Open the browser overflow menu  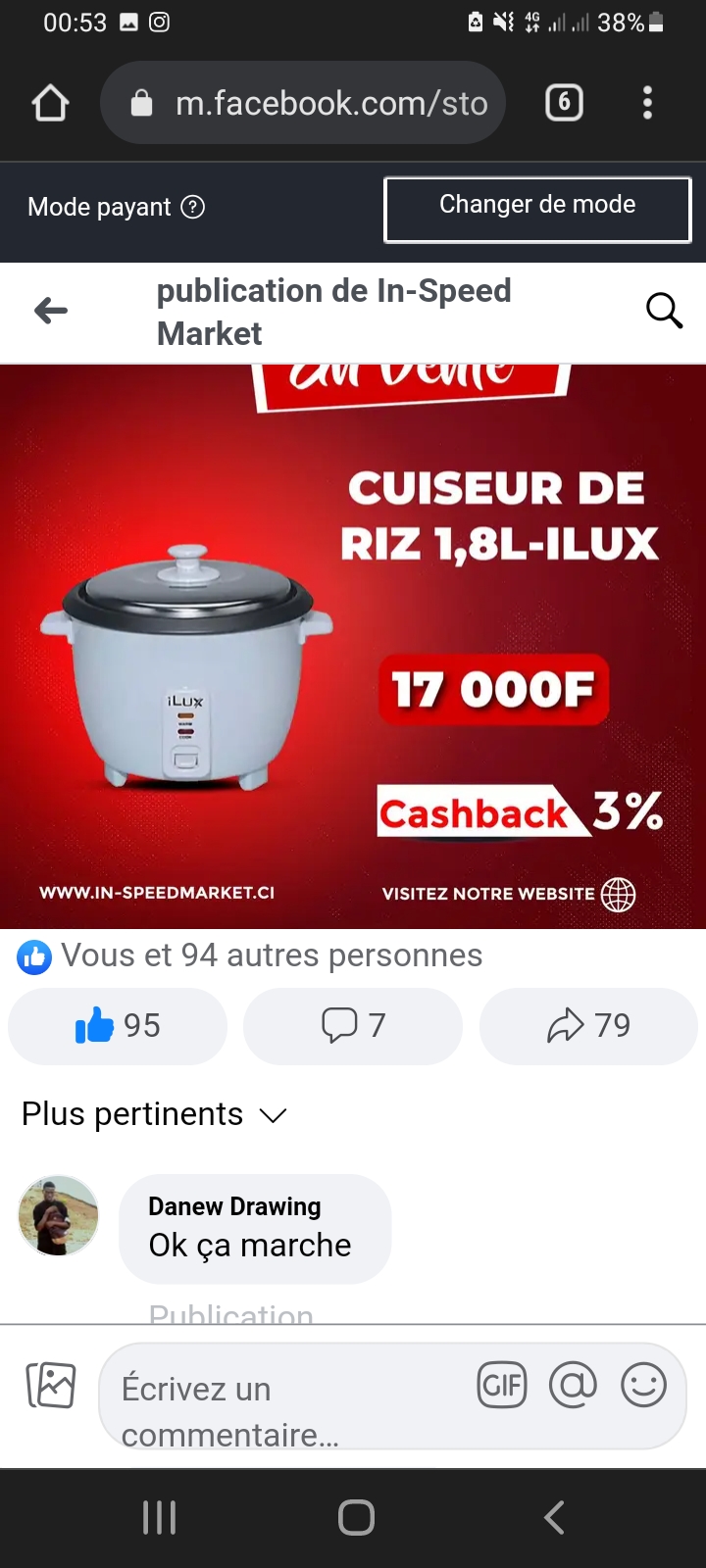(x=647, y=103)
